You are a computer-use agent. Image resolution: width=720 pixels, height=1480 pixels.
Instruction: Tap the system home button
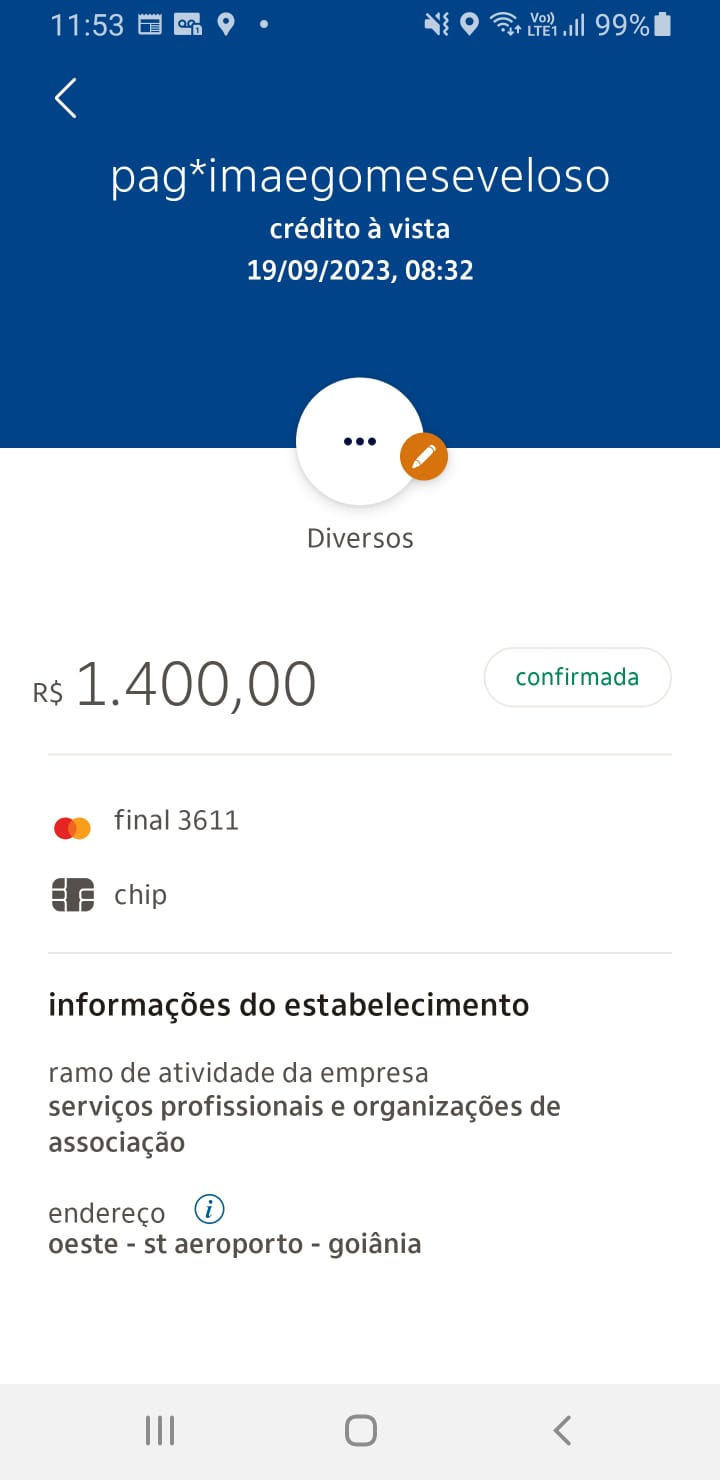pos(360,1430)
